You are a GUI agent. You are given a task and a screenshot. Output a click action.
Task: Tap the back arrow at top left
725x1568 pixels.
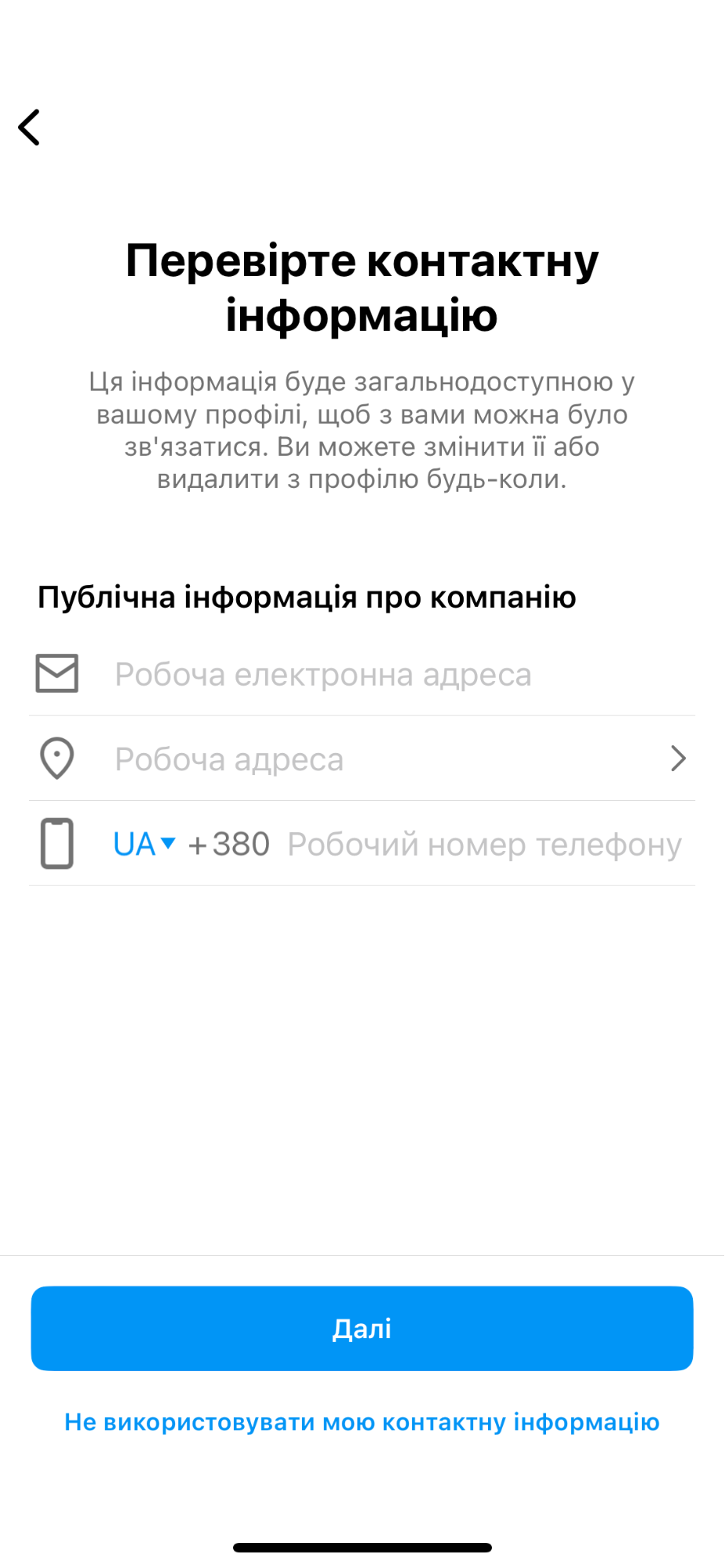pos(30,127)
